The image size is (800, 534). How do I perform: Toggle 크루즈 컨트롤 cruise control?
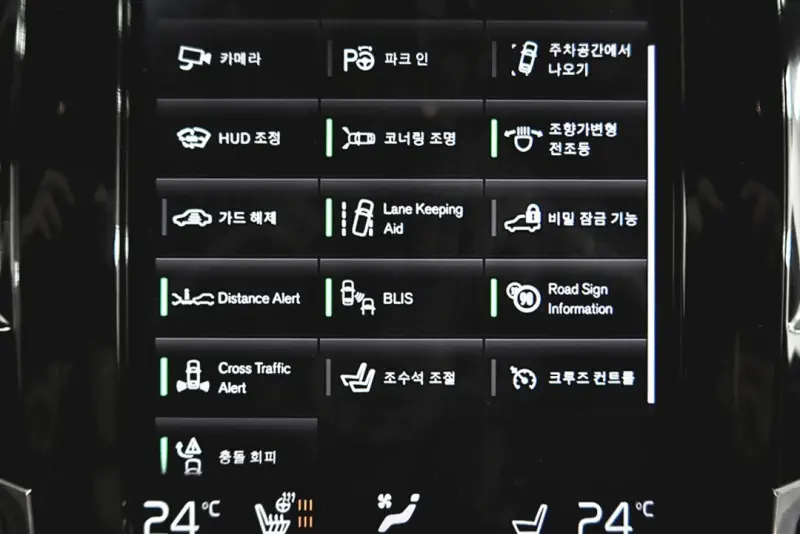tap(566, 378)
